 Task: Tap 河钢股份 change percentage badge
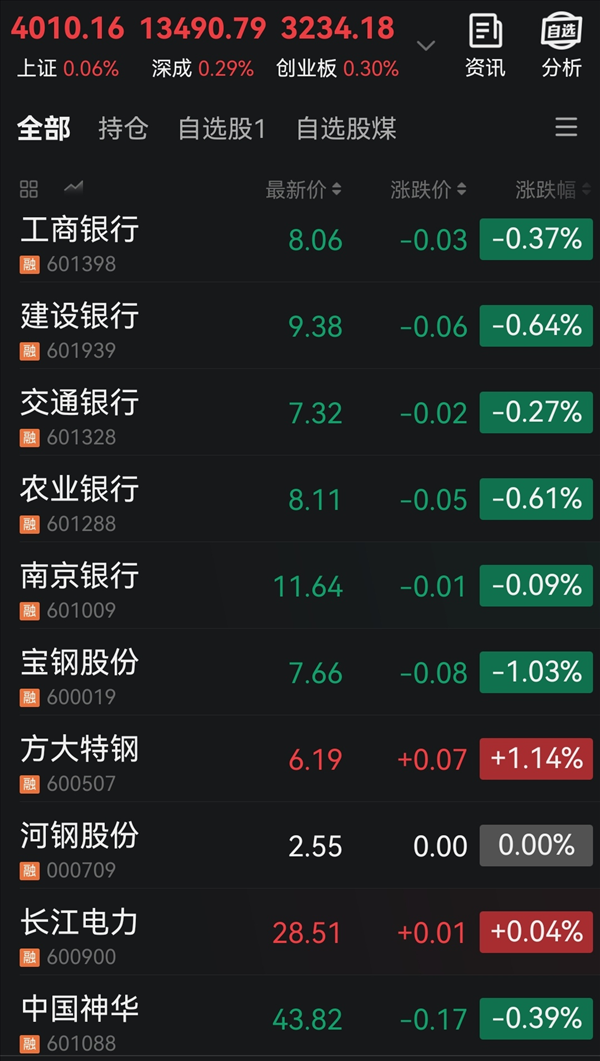point(536,846)
